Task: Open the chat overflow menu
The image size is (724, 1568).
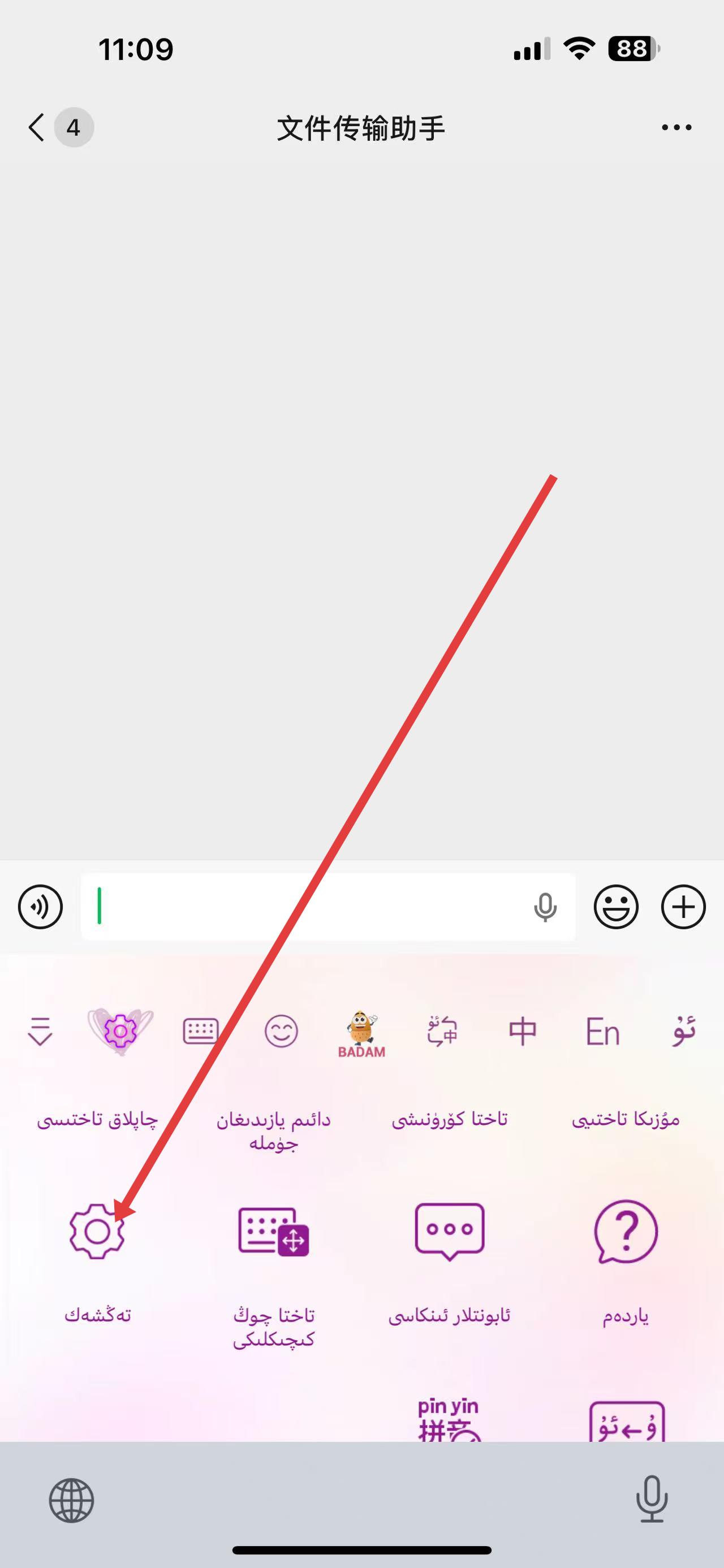Action: tap(676, 127)
